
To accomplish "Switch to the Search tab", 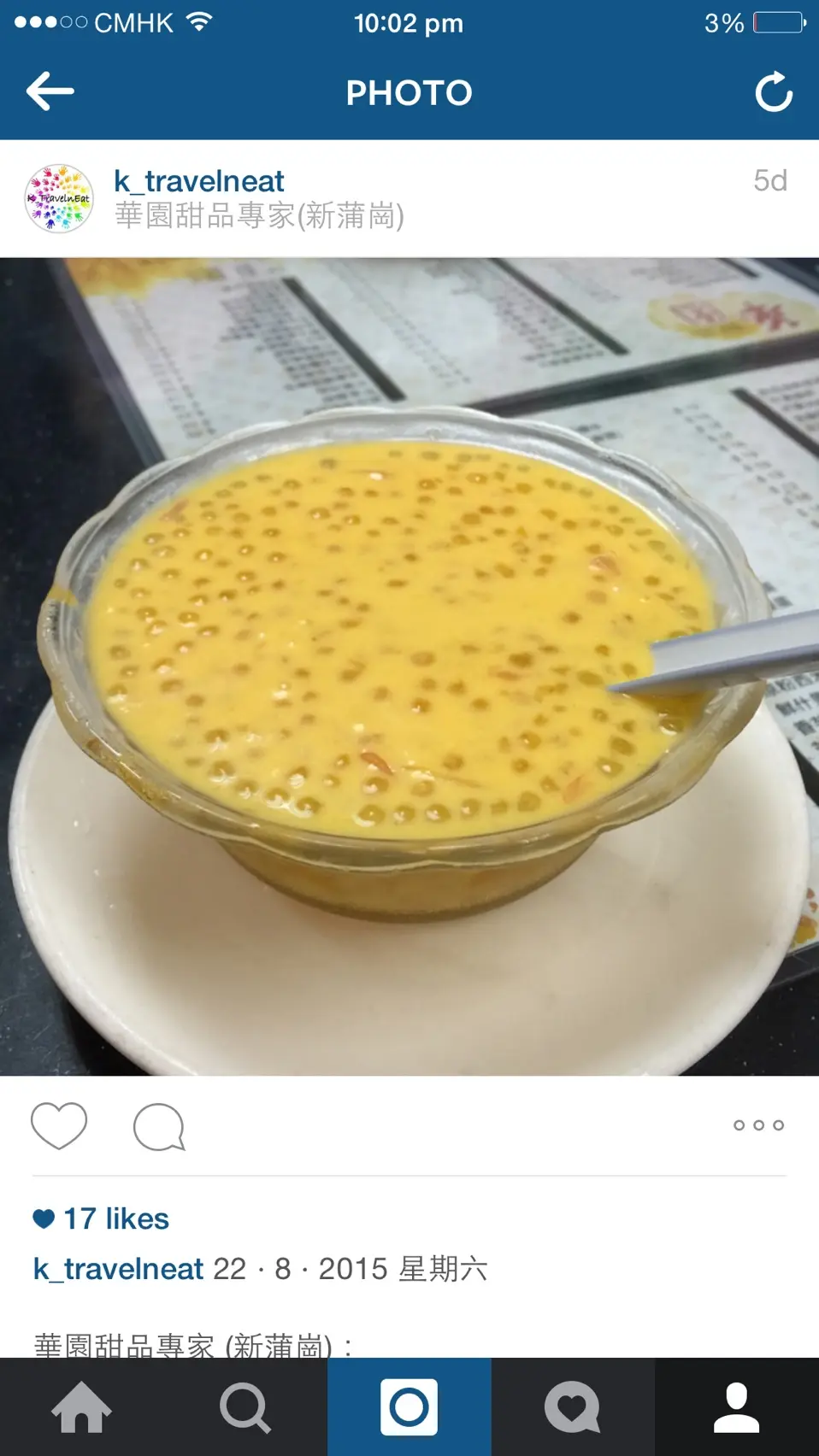I will [x=245, y=1407].
